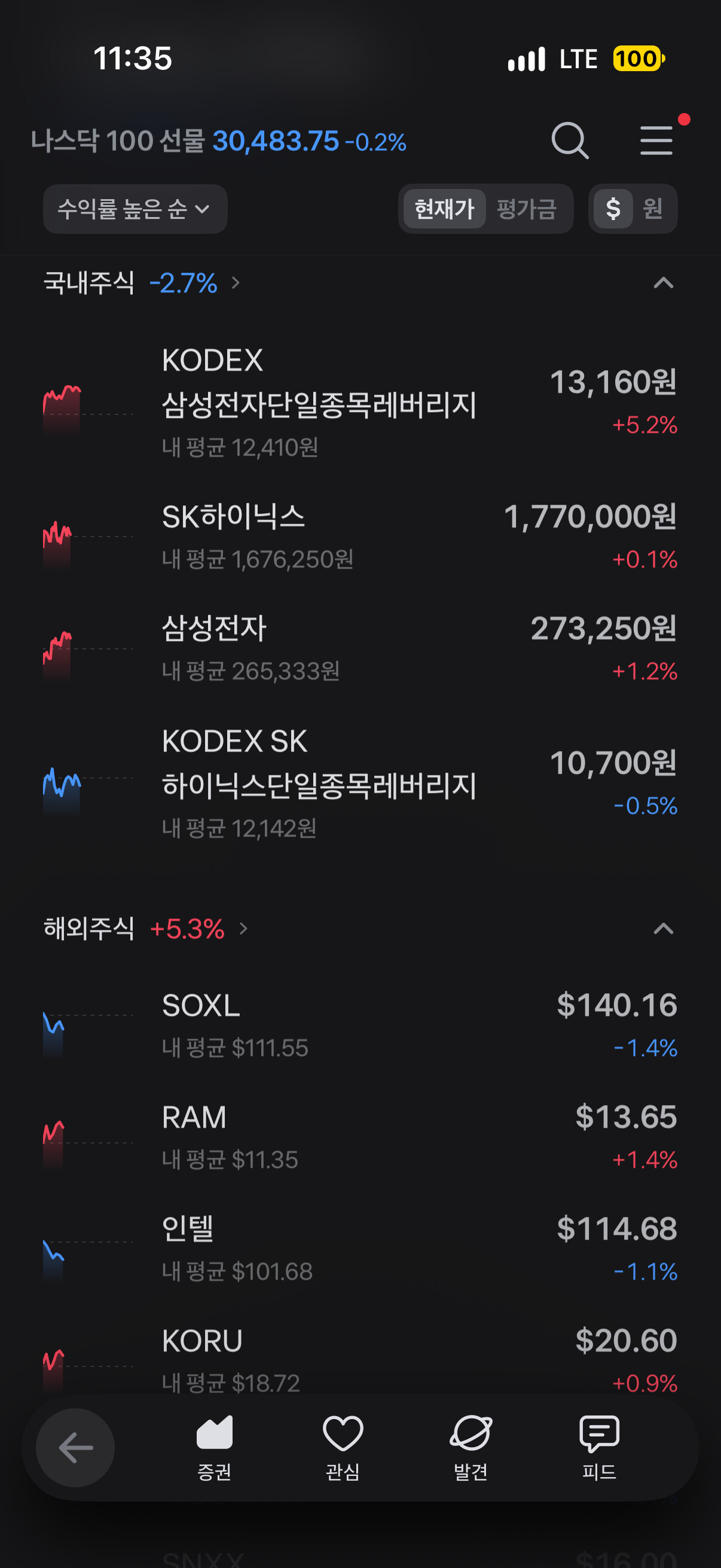Collapse the 해외주식 section
721x1568 pixels.
pyautogui.click(x=663, y=929)
